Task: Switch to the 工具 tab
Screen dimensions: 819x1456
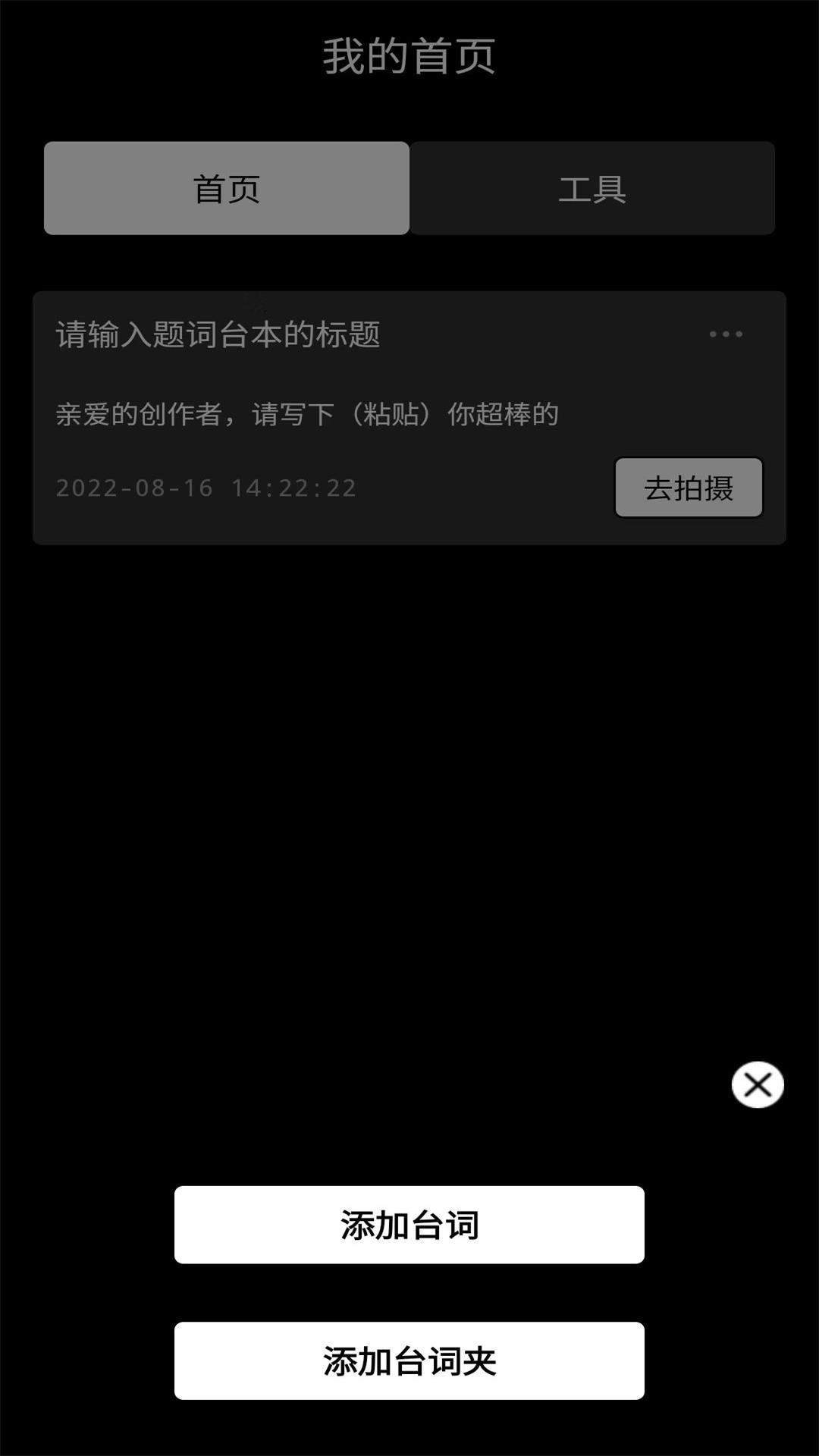Action: coord(593,188)
